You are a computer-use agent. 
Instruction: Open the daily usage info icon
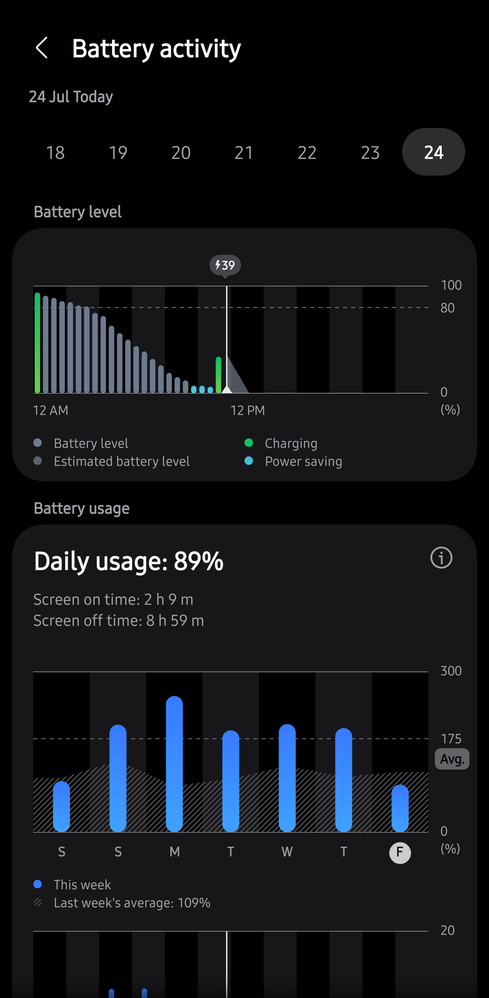[441, 558]
